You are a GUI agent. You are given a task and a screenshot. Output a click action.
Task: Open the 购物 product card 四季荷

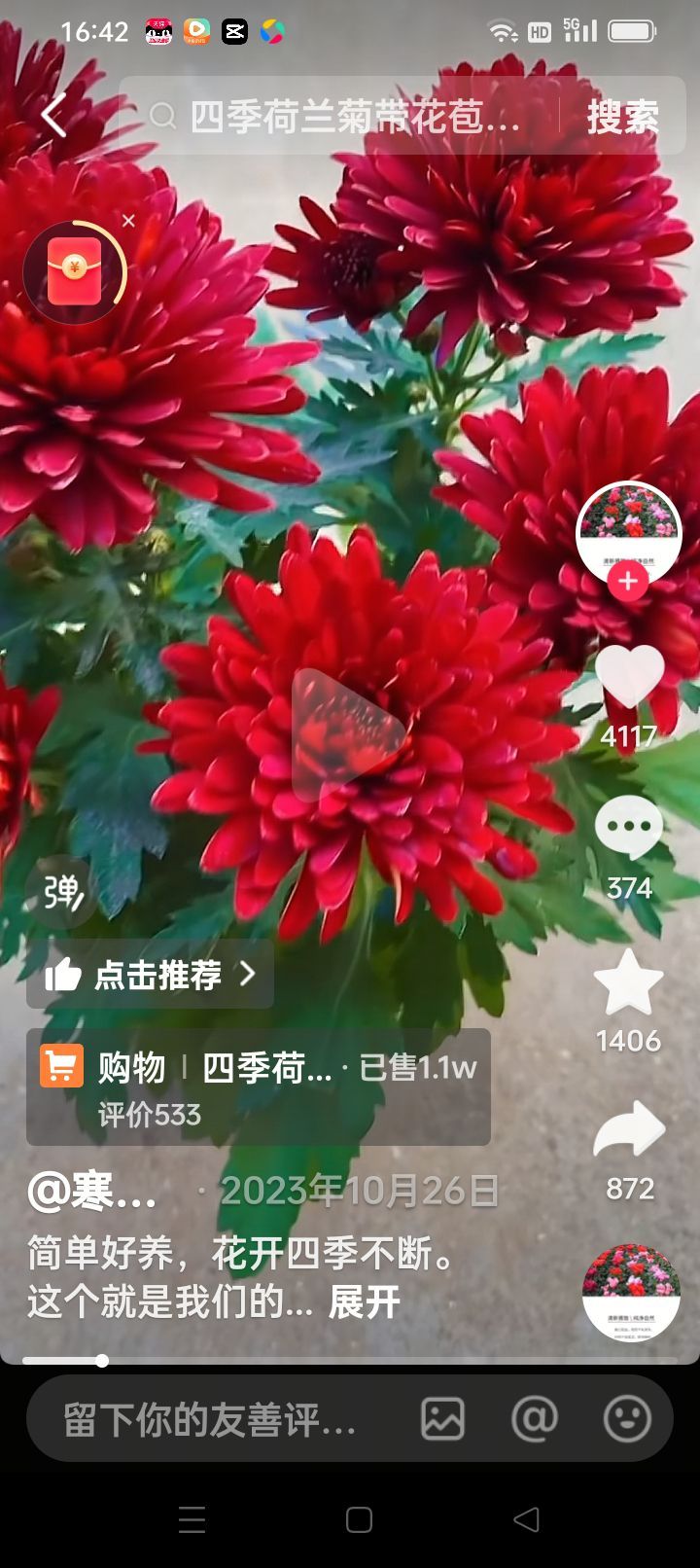click(x=258, y=1087)
